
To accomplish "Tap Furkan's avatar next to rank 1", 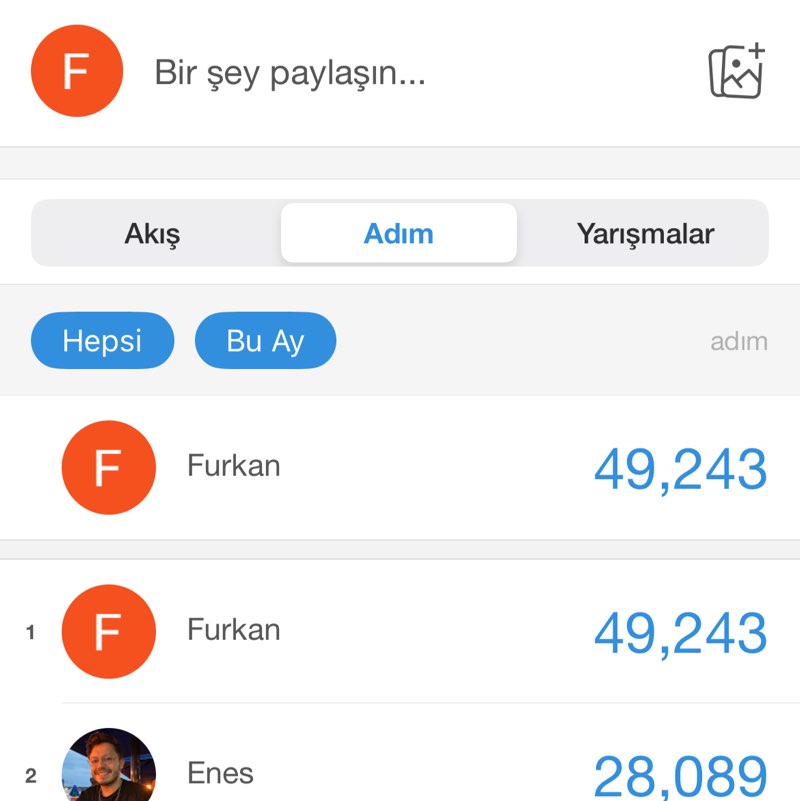I will pos(109,631).
